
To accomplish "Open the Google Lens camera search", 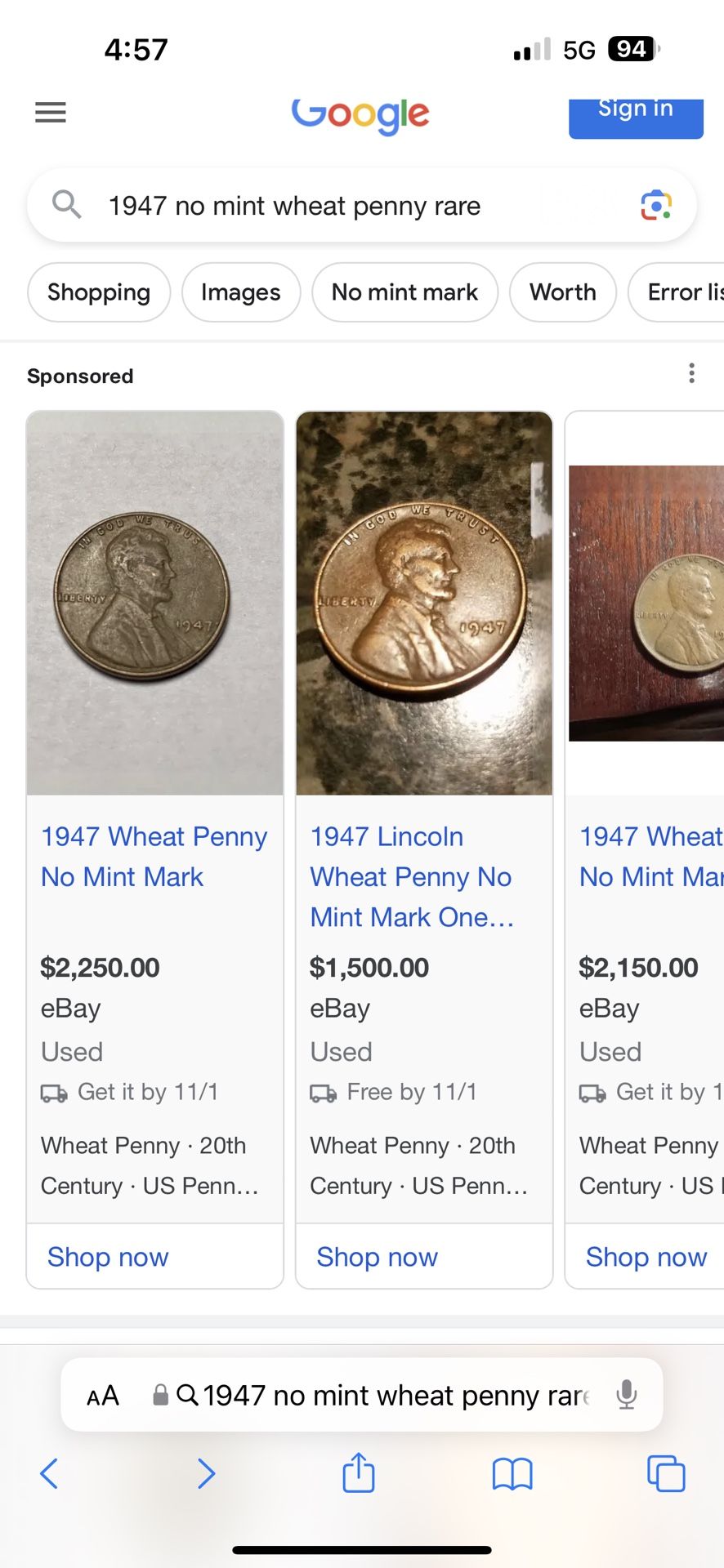I will 655,206.
